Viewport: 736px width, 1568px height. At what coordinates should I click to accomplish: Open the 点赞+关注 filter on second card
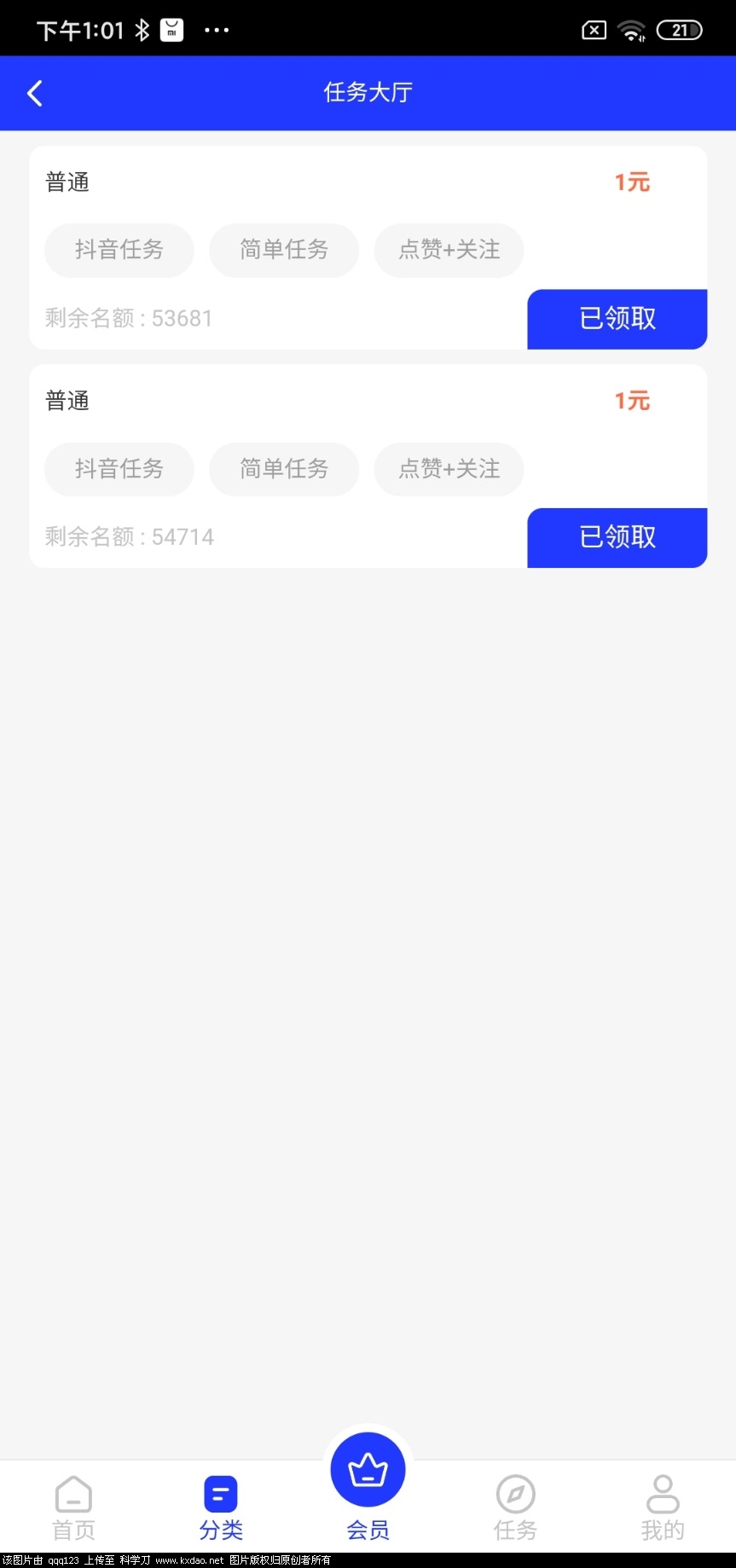click(x=449, y=469)
